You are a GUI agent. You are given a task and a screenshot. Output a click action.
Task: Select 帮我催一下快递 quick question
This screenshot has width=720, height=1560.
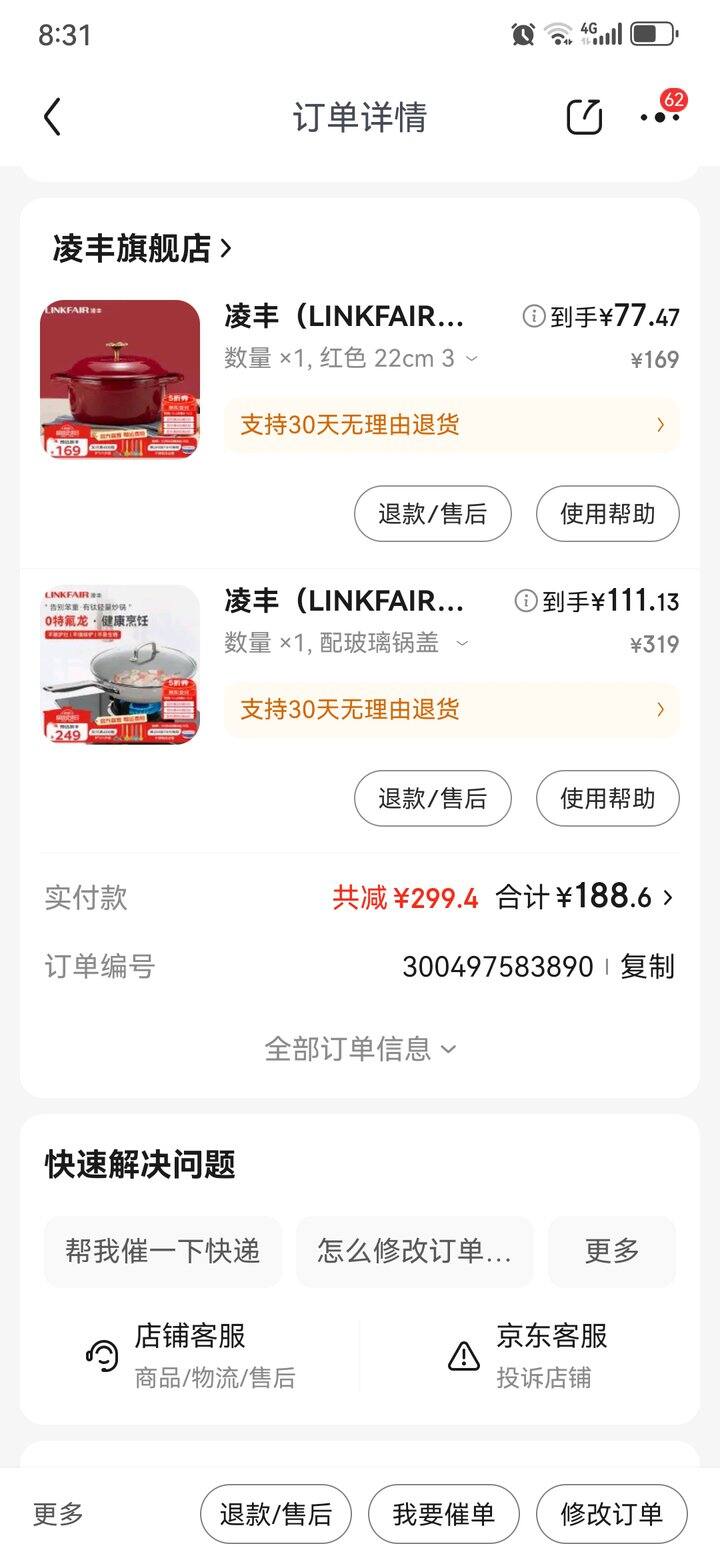pos(163,1251)
